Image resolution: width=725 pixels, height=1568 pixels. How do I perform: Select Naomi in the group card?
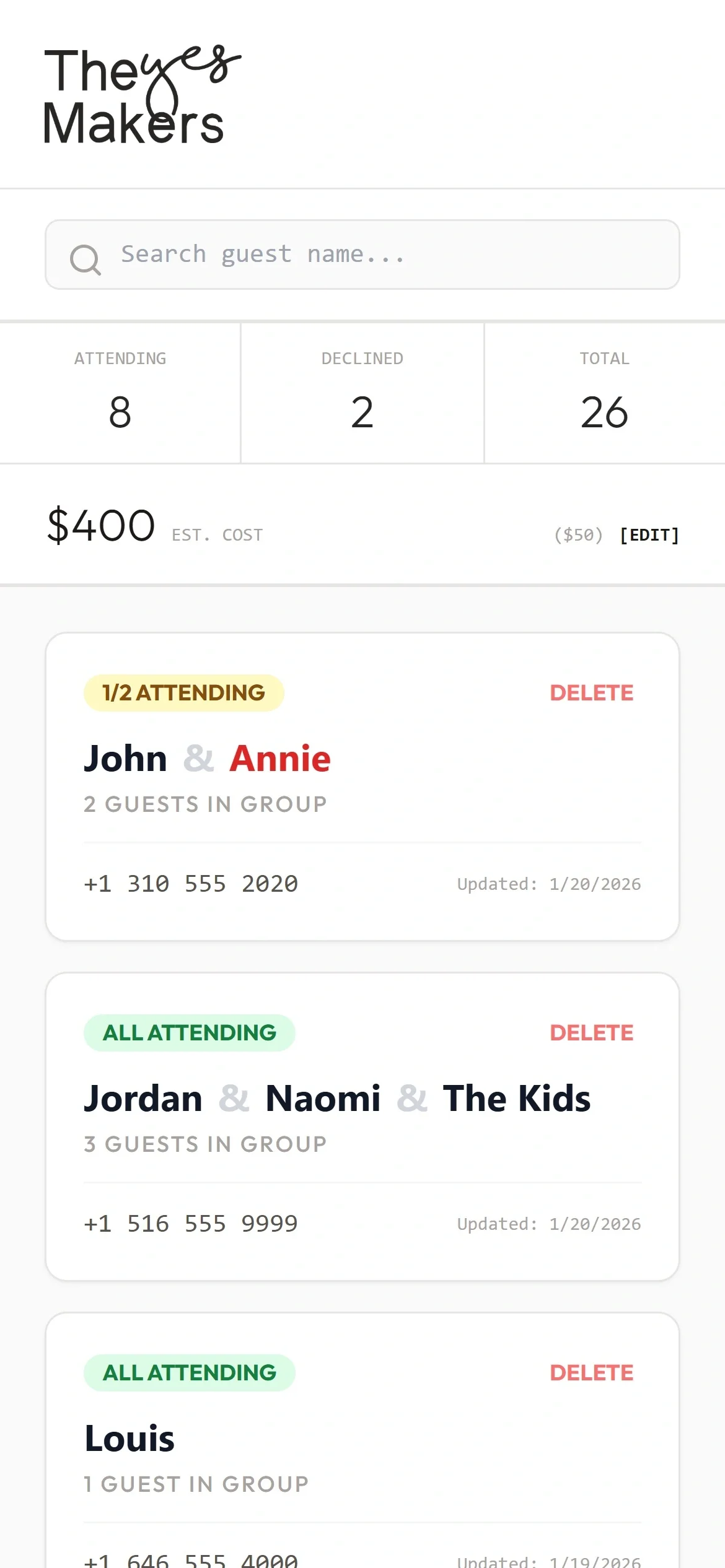[323, 1099]
